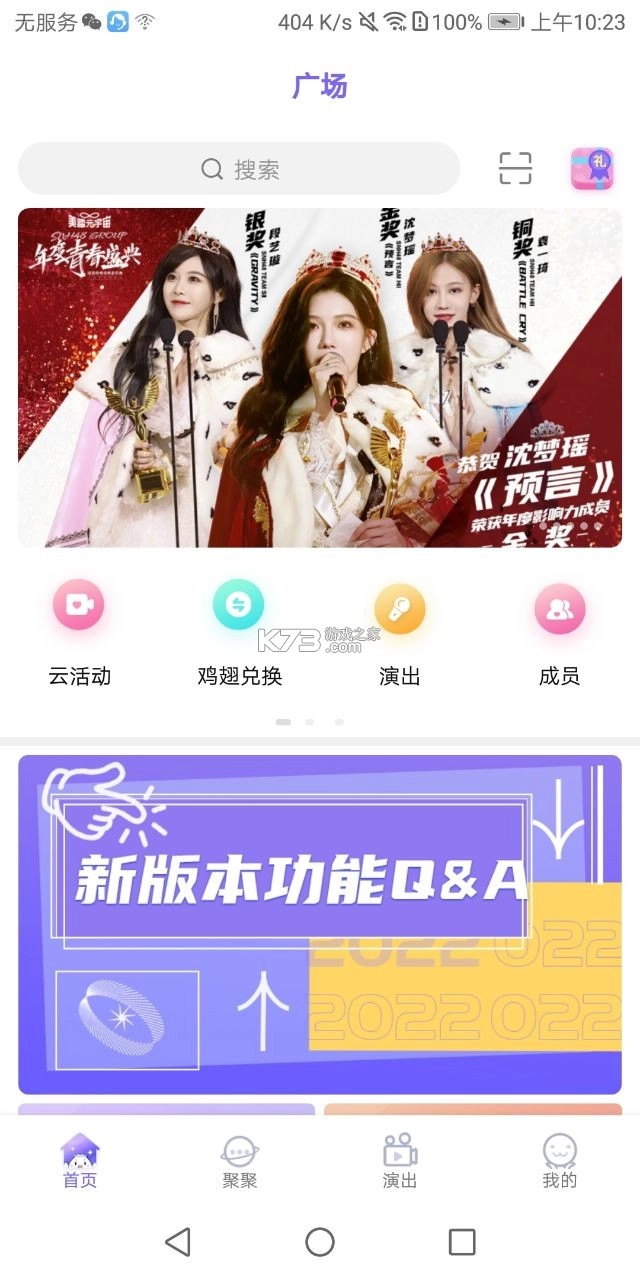The width and height of the screenshot is (640, 1280).
Task: Switch to the 聚聚 tab
Action: [x=240, y=1162]
